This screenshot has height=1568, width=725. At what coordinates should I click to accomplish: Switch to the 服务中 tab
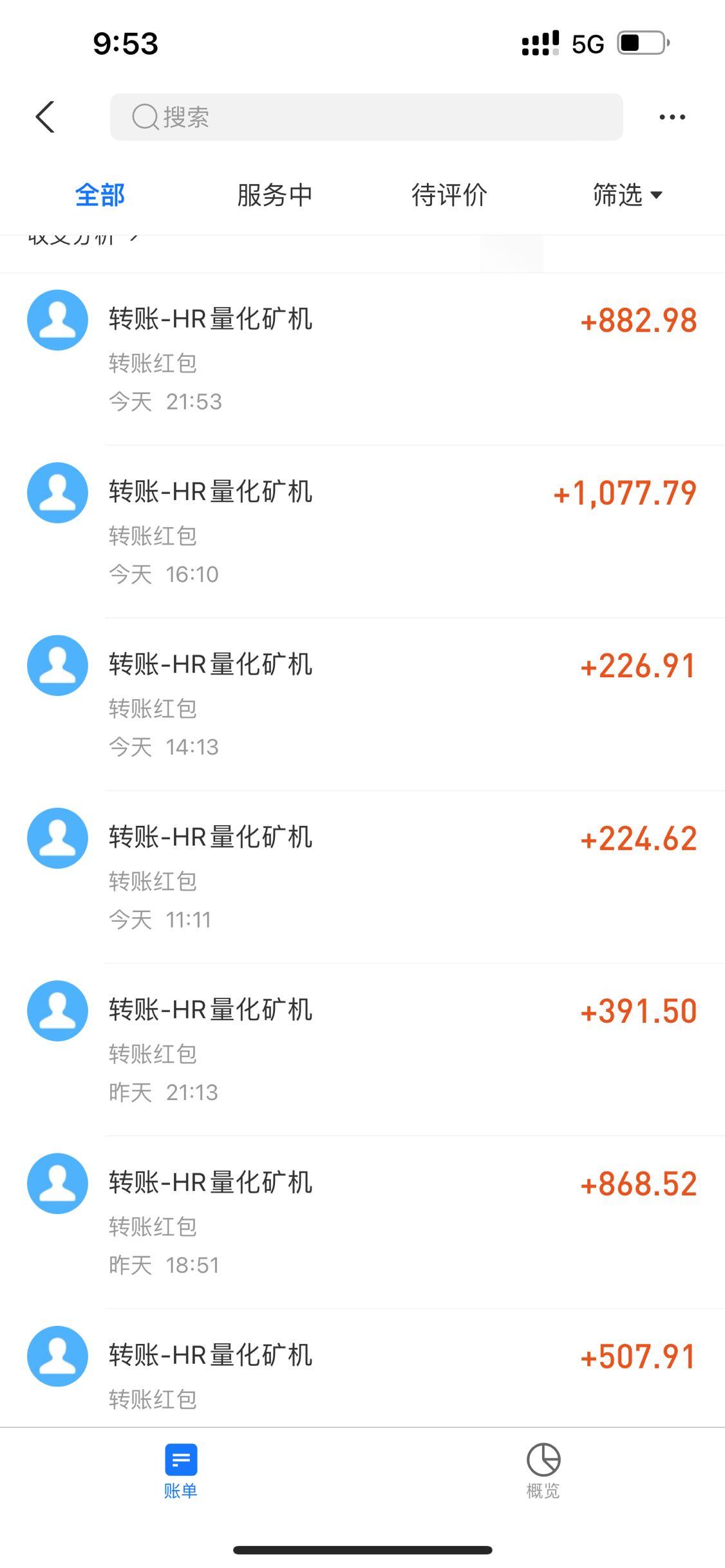(x=274, y=195)
